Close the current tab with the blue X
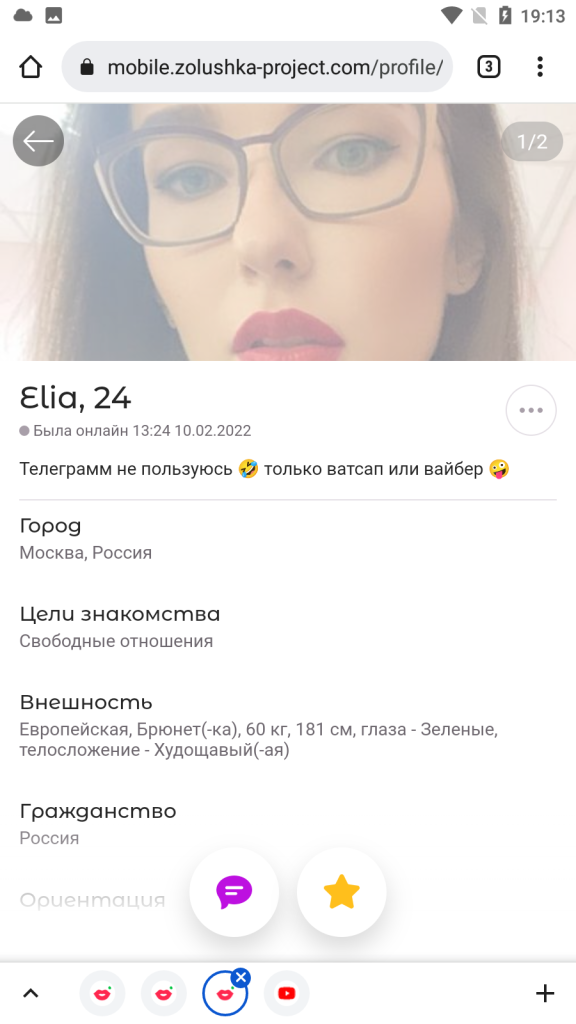576x1024 pixels. tap(241, 978)
